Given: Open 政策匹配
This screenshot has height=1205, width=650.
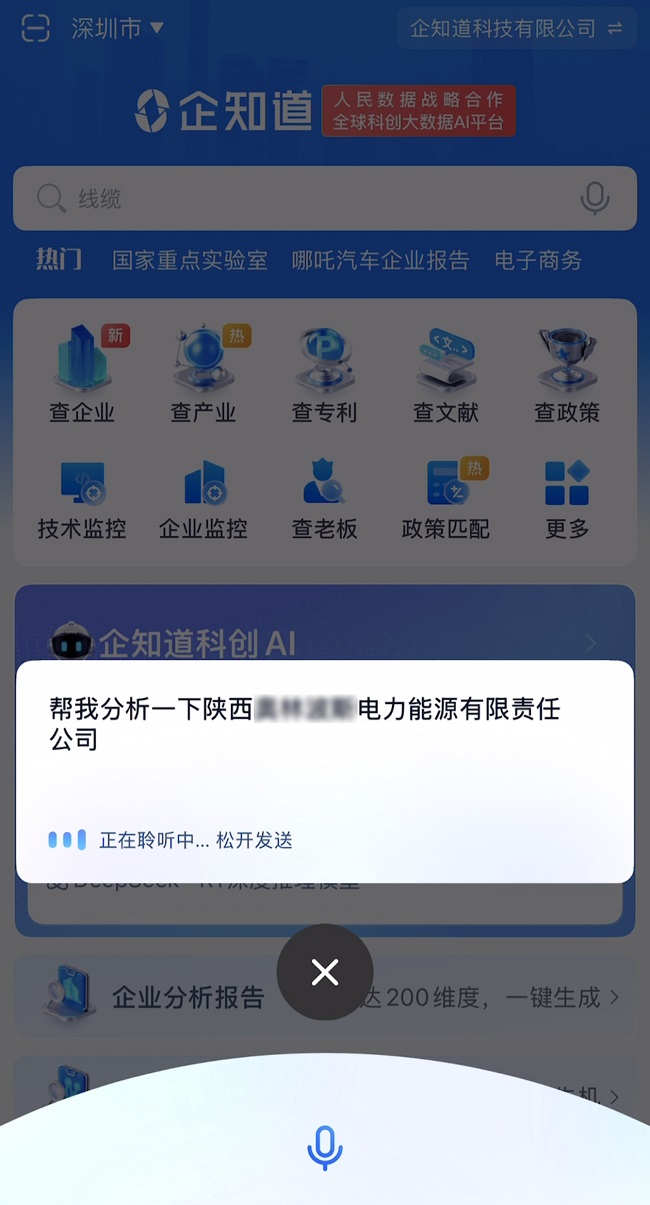Looking at the screenshot, I should 446,500.
